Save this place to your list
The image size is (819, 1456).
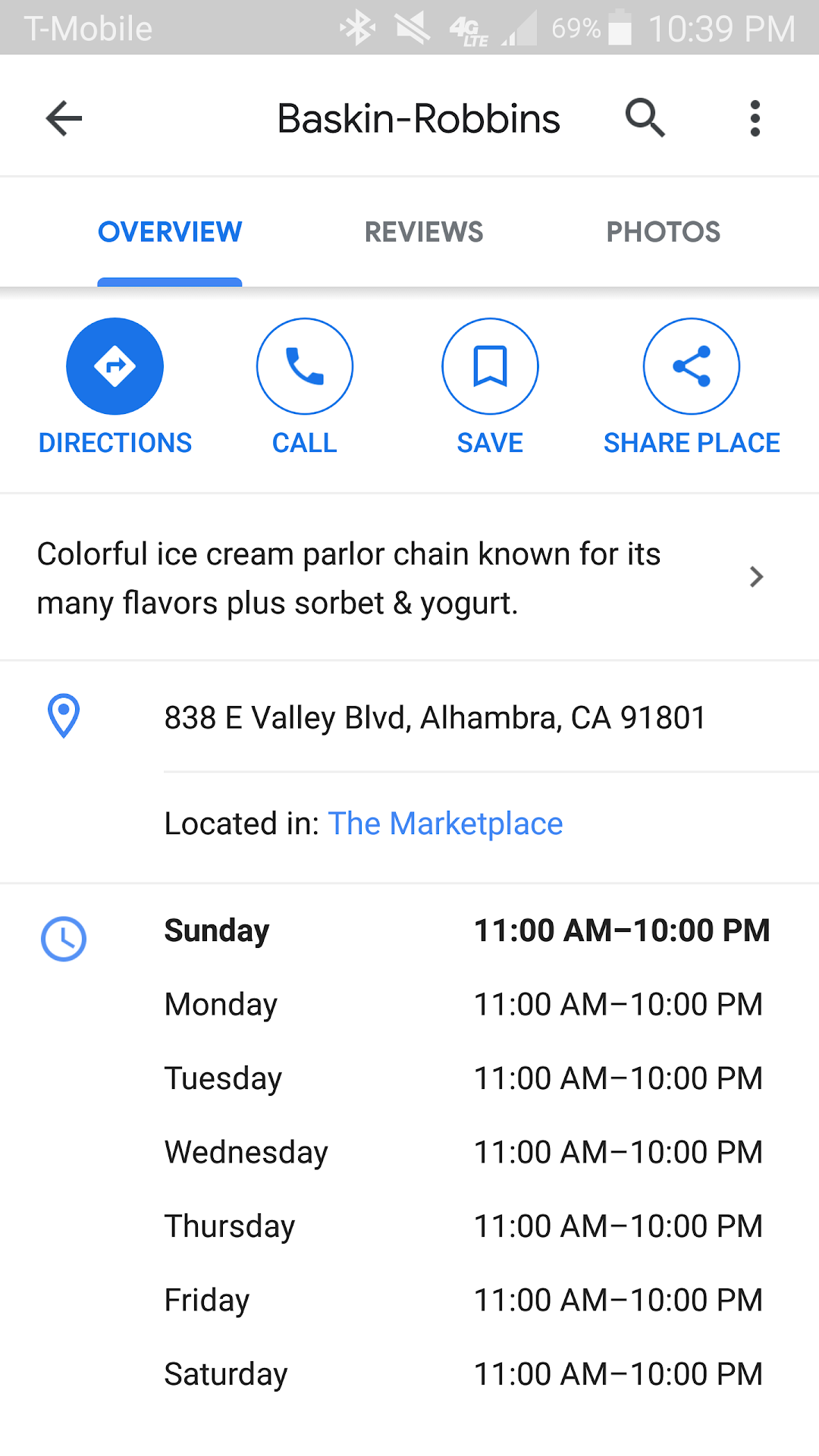click(490, 367)
